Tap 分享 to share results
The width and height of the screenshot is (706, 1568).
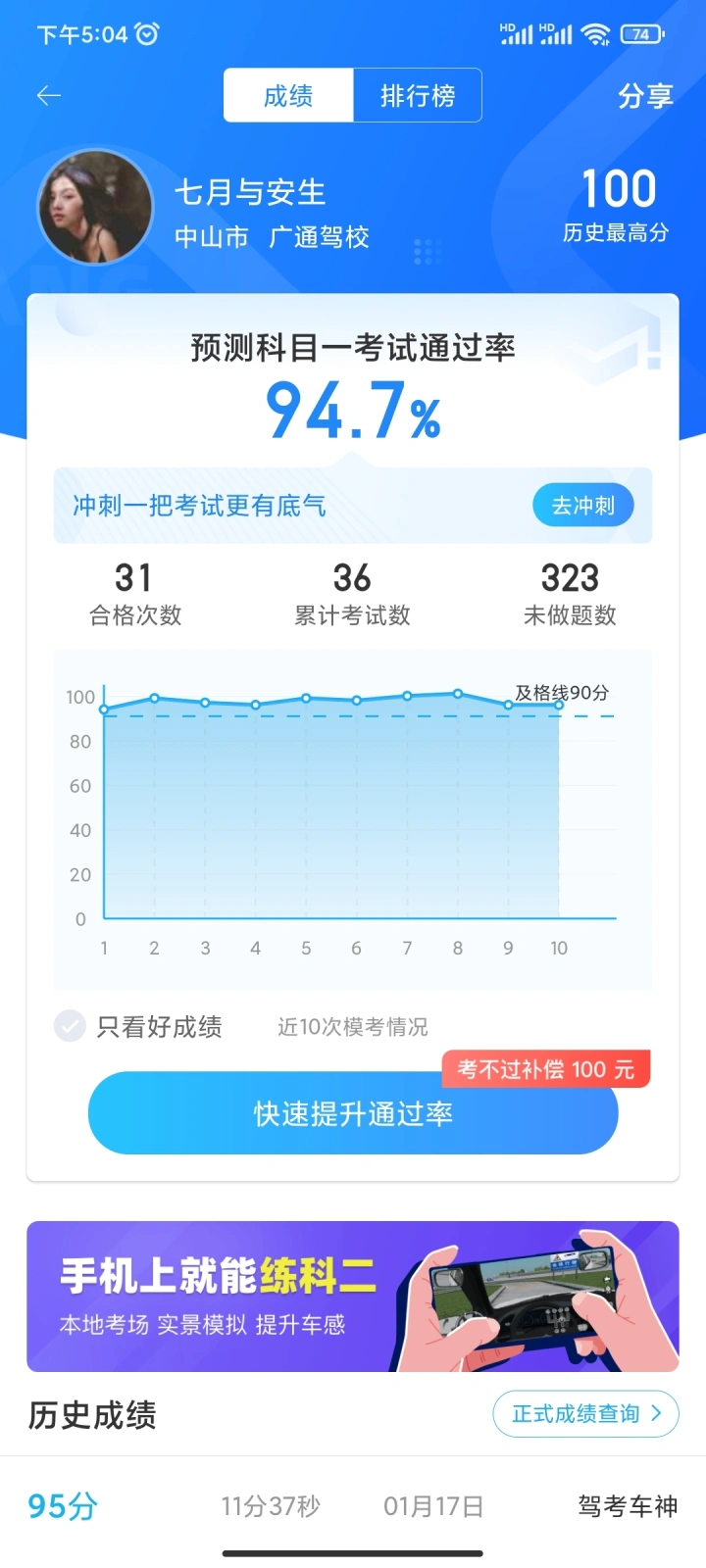645,95
